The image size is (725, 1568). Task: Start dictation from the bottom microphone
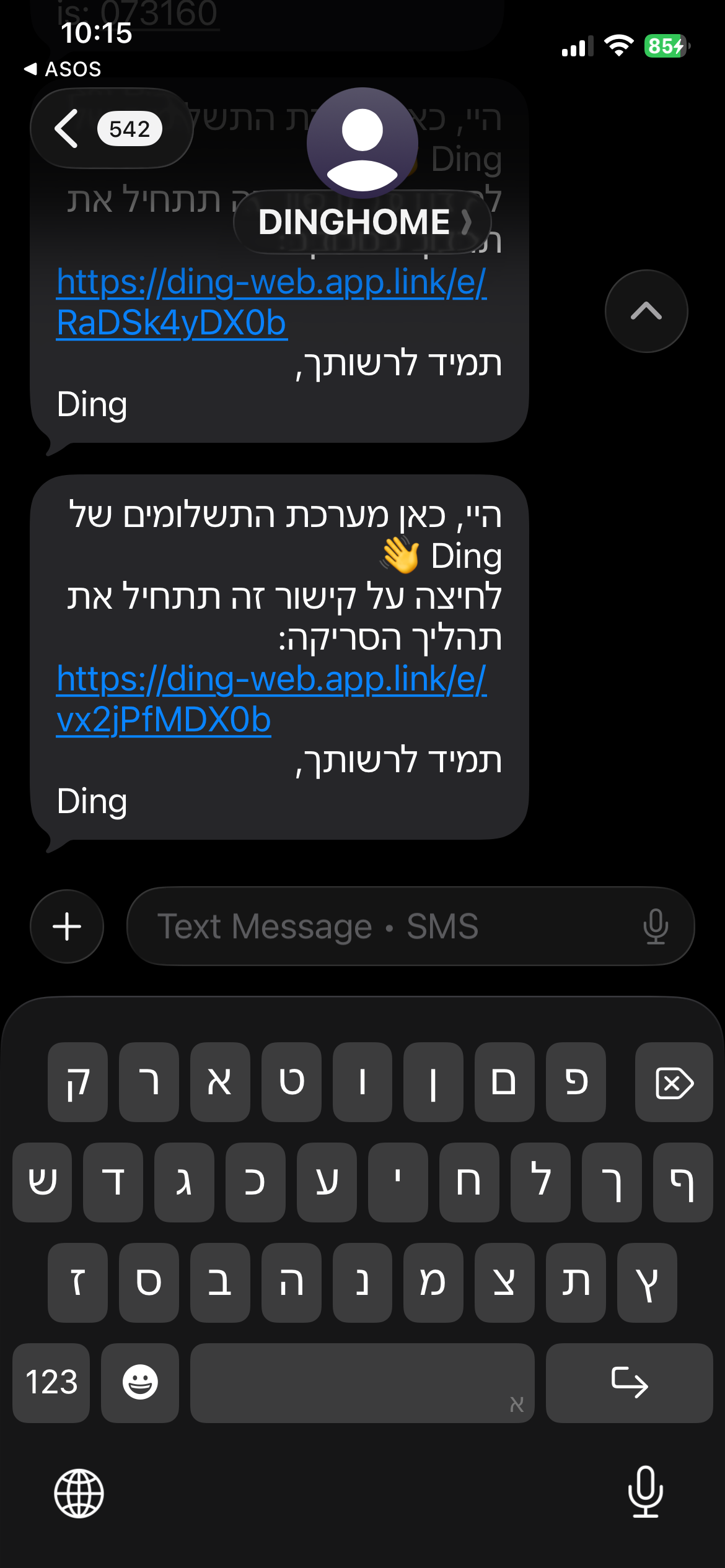point(645,1492)
